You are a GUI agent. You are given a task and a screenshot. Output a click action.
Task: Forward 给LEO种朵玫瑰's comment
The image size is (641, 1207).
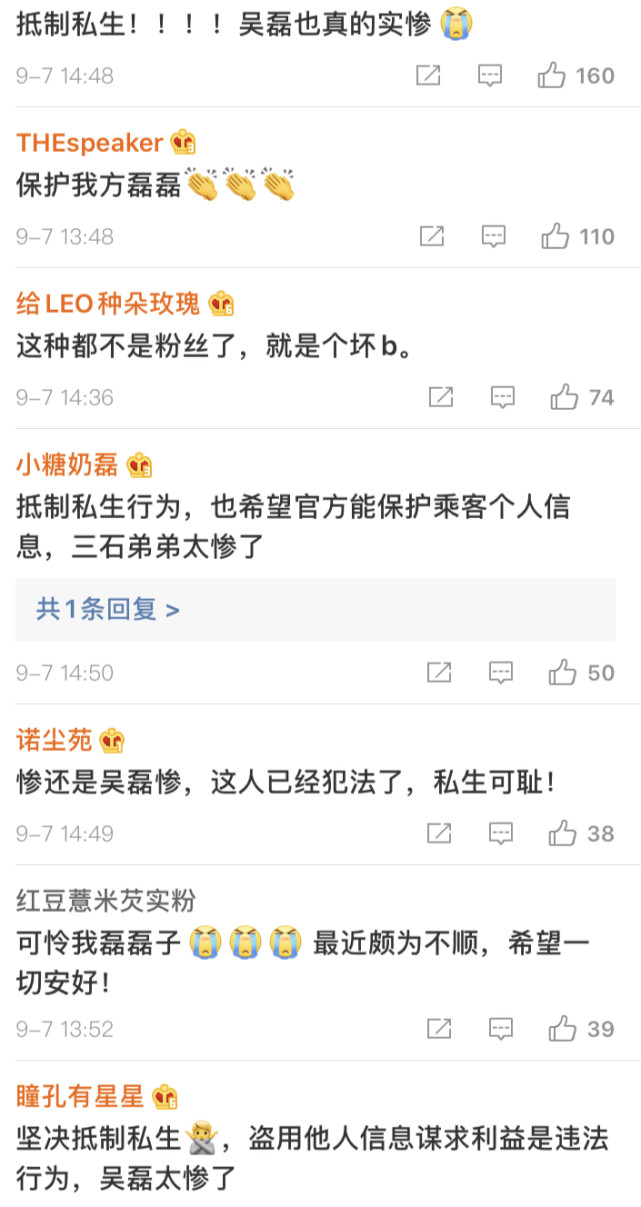click(440, 397)
